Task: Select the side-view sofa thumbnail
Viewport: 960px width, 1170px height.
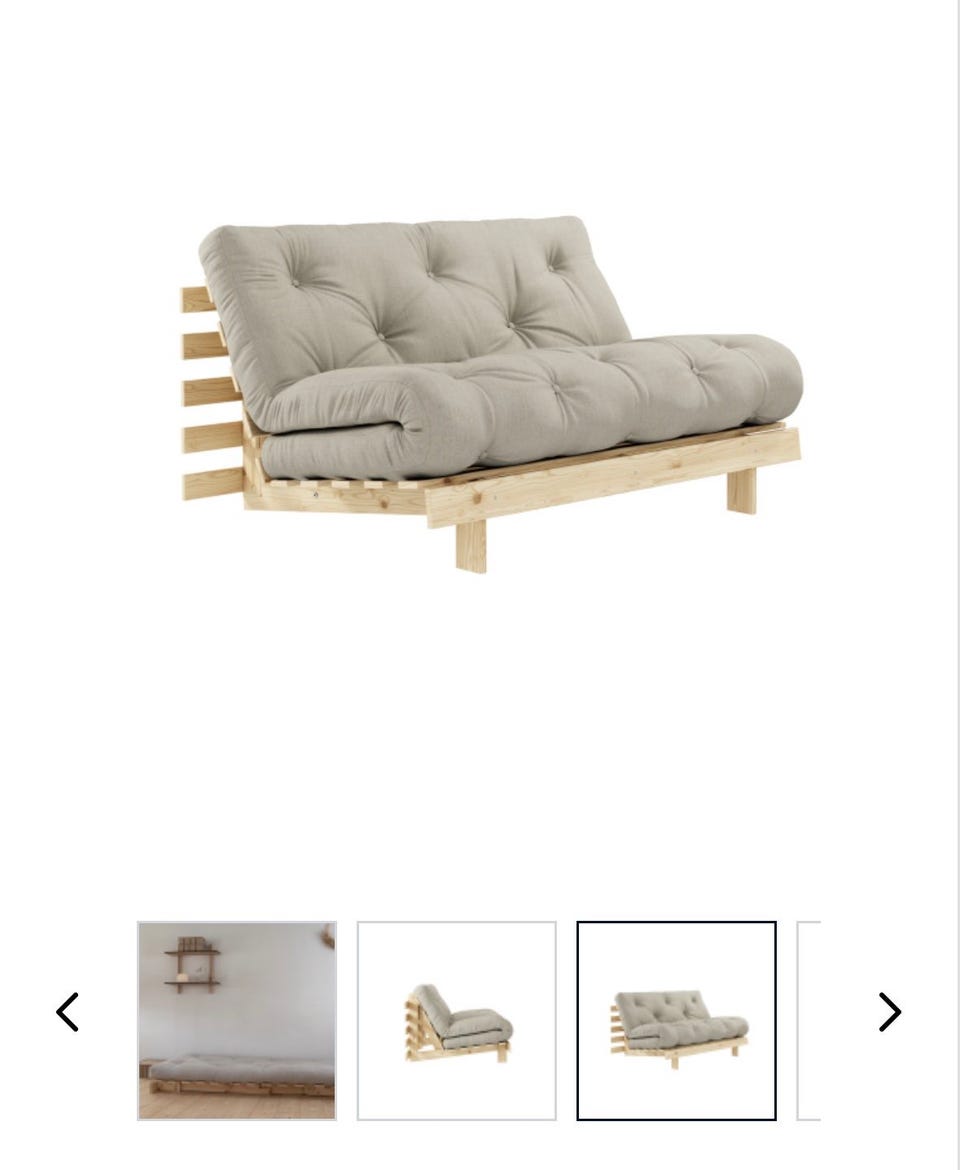Action: point(457,1020)
